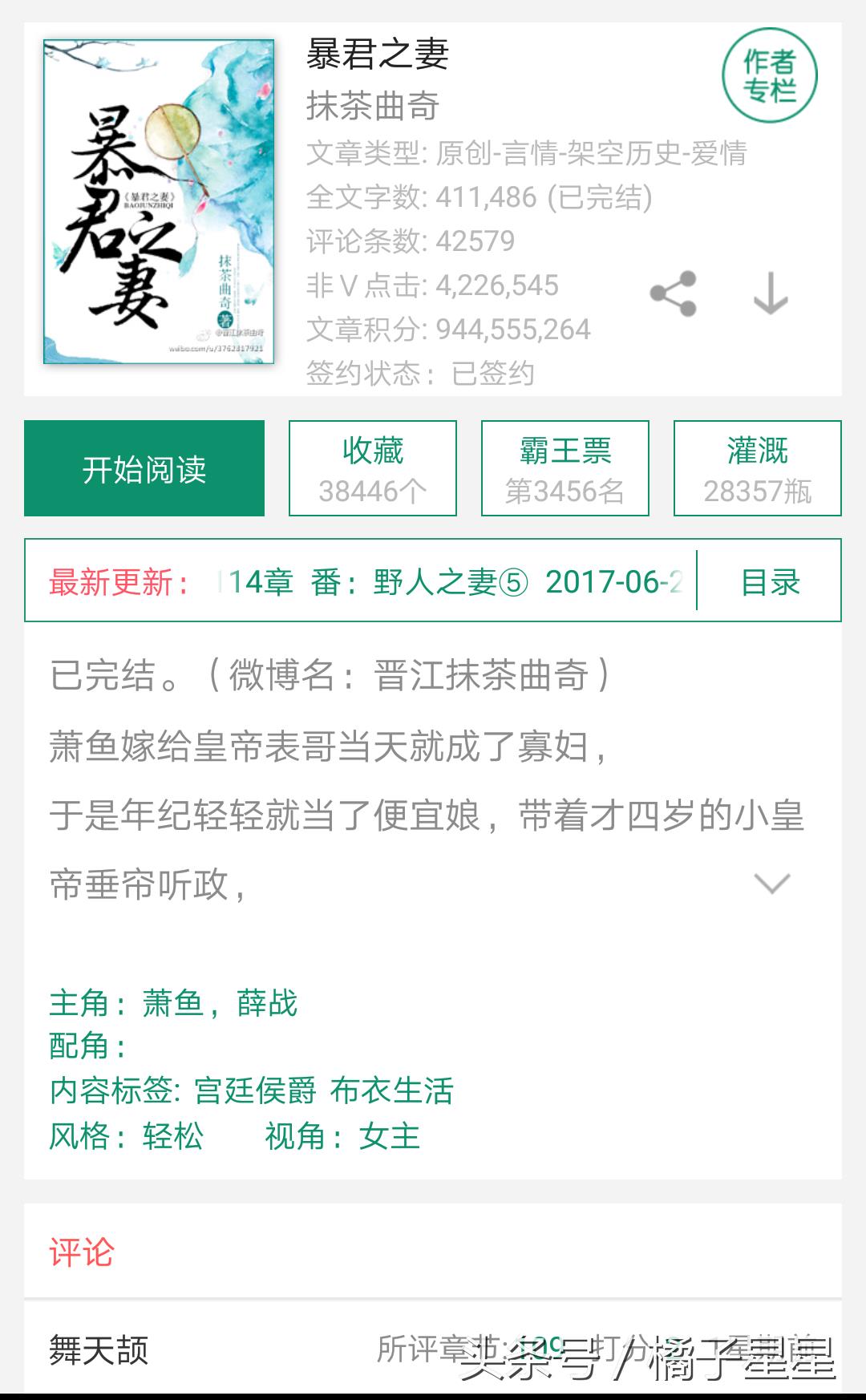
Task: Tap the 灌溉 button
Action: click(x=758, y=468)
